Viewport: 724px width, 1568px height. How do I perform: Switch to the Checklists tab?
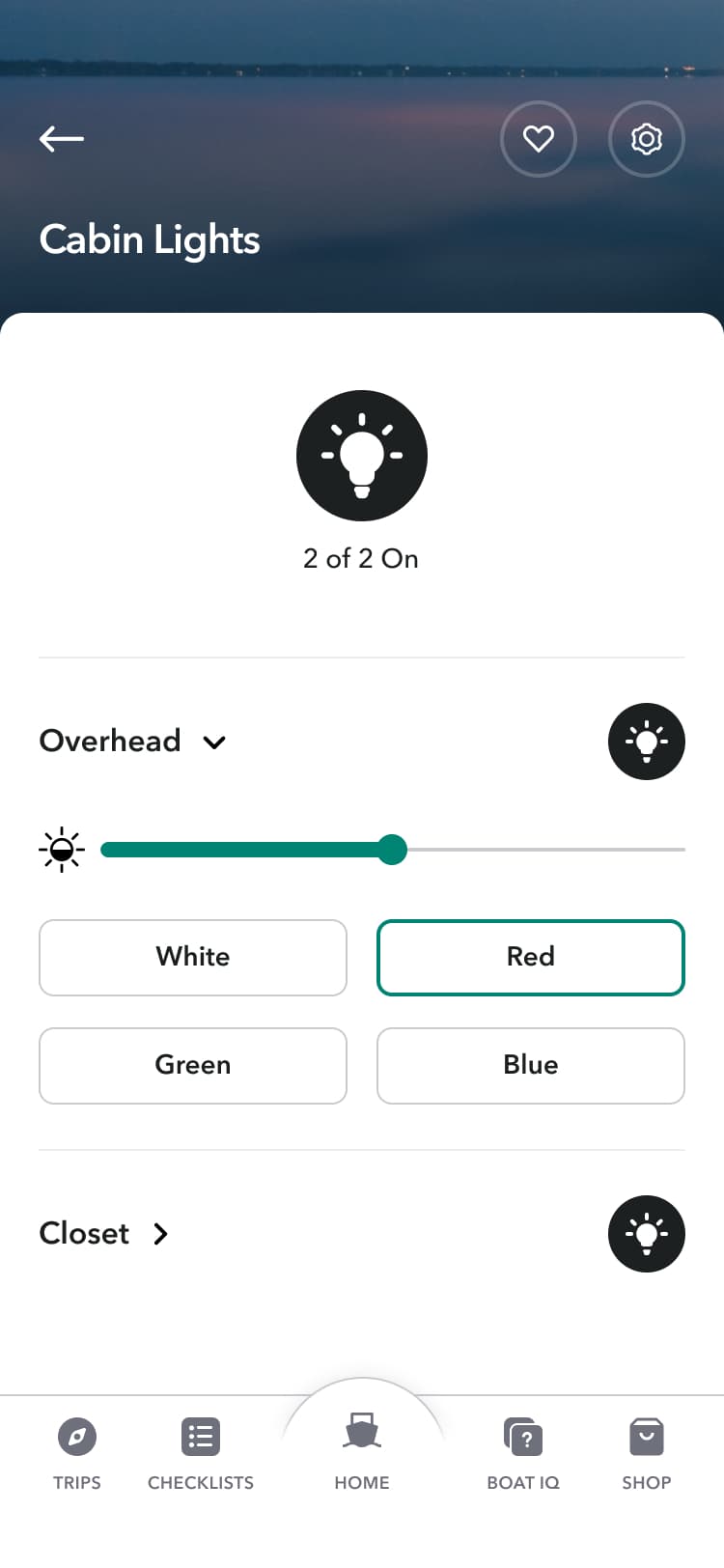point(201,1453)
